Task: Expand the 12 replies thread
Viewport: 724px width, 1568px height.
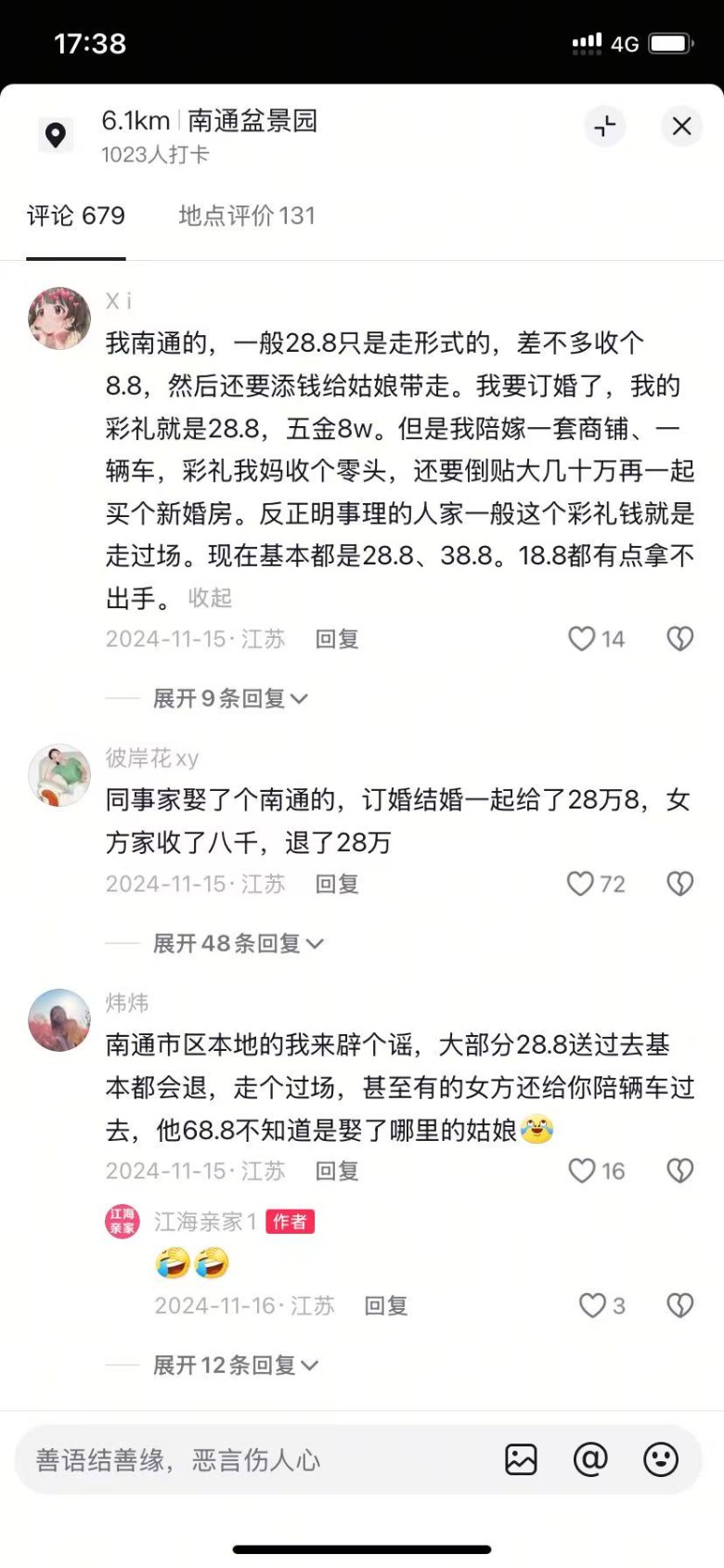Action: click(x=235, y=1365)
